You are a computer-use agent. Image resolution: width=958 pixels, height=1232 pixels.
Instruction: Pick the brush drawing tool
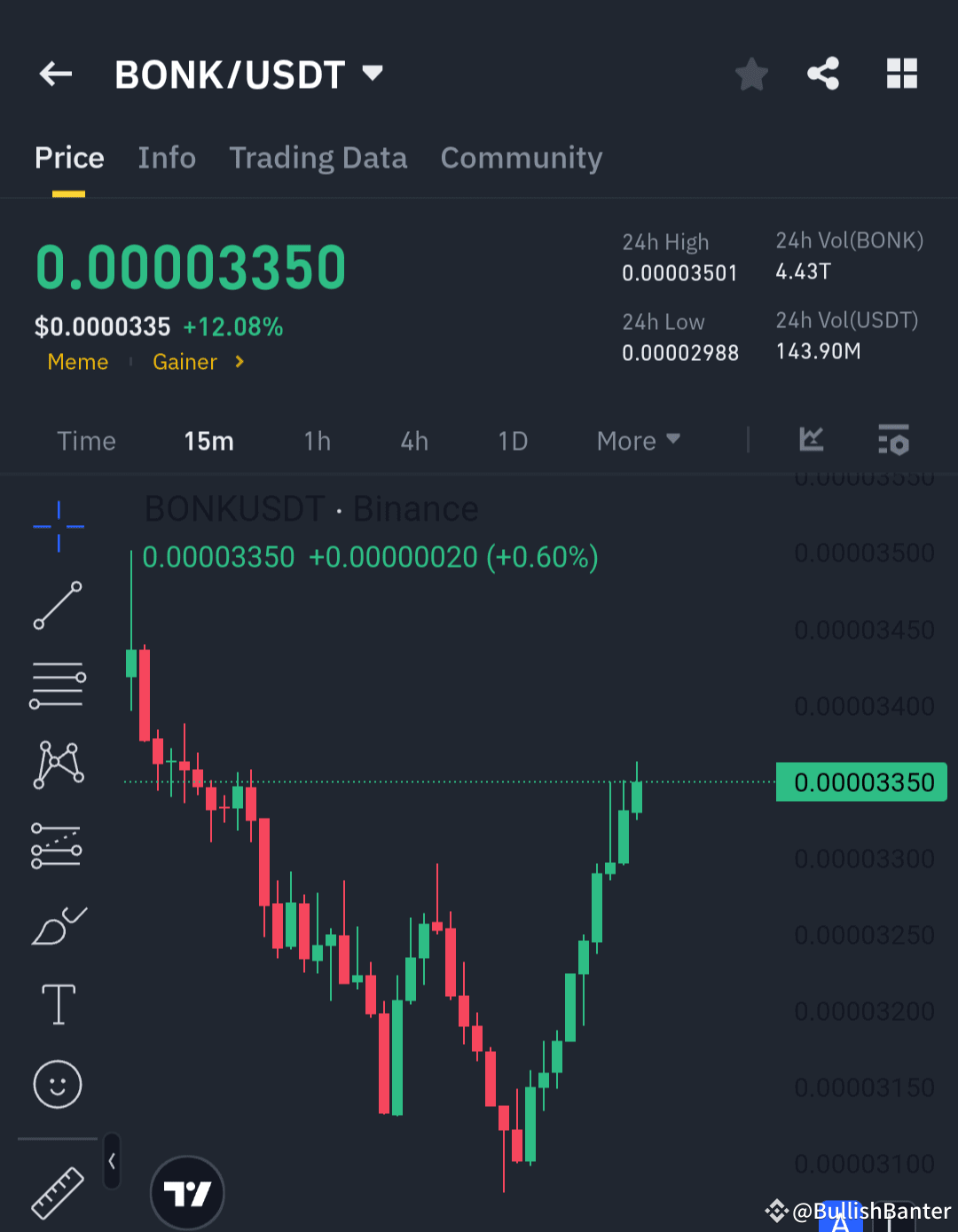57,925
